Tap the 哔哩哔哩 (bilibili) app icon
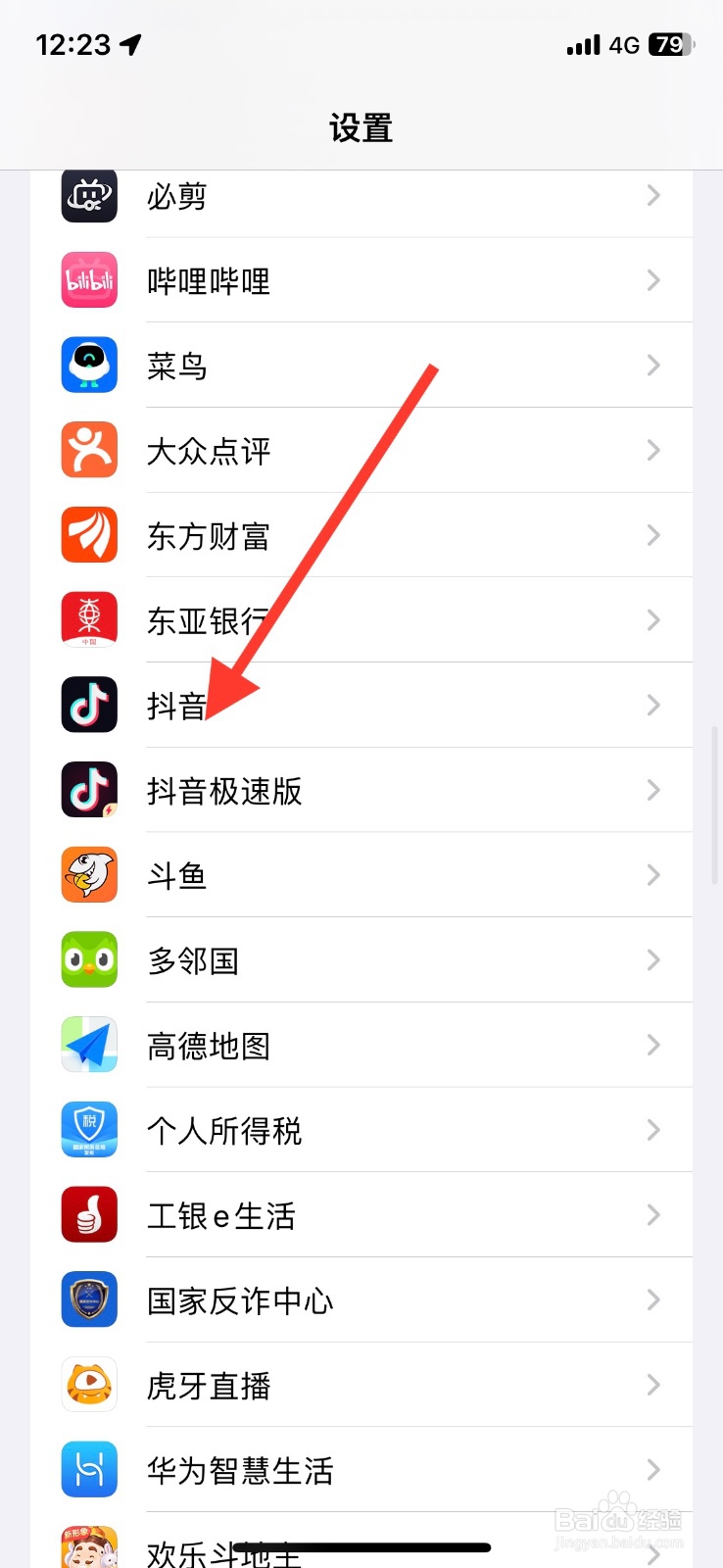The image size is (723, 1568). [88, 280]
